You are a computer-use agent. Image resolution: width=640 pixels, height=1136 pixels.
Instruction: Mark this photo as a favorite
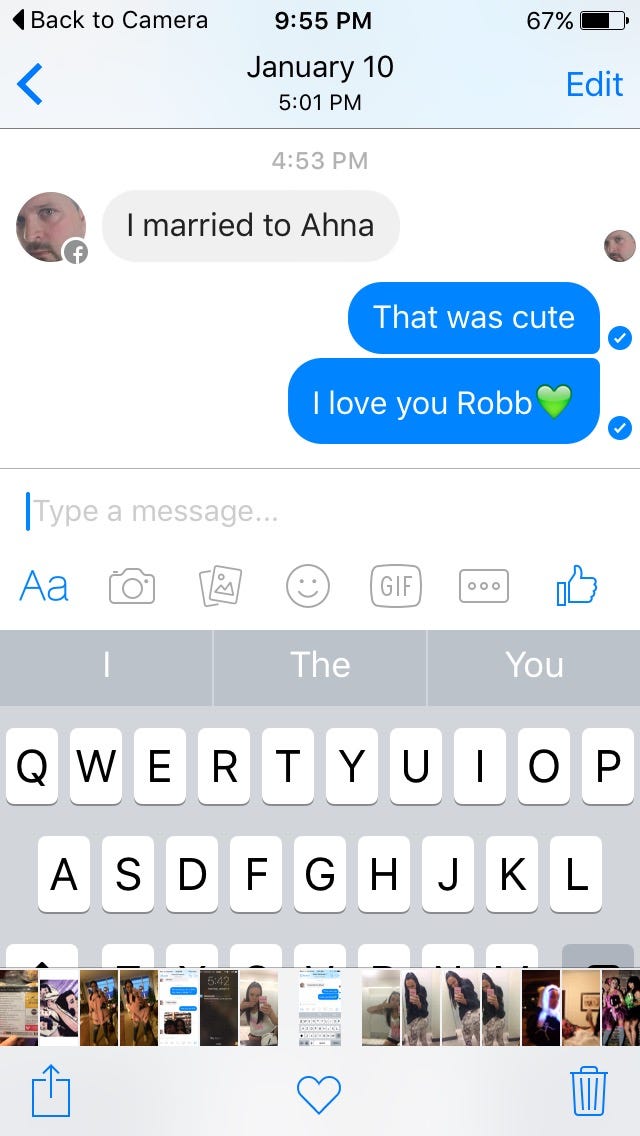click(x=320, y=1094)
